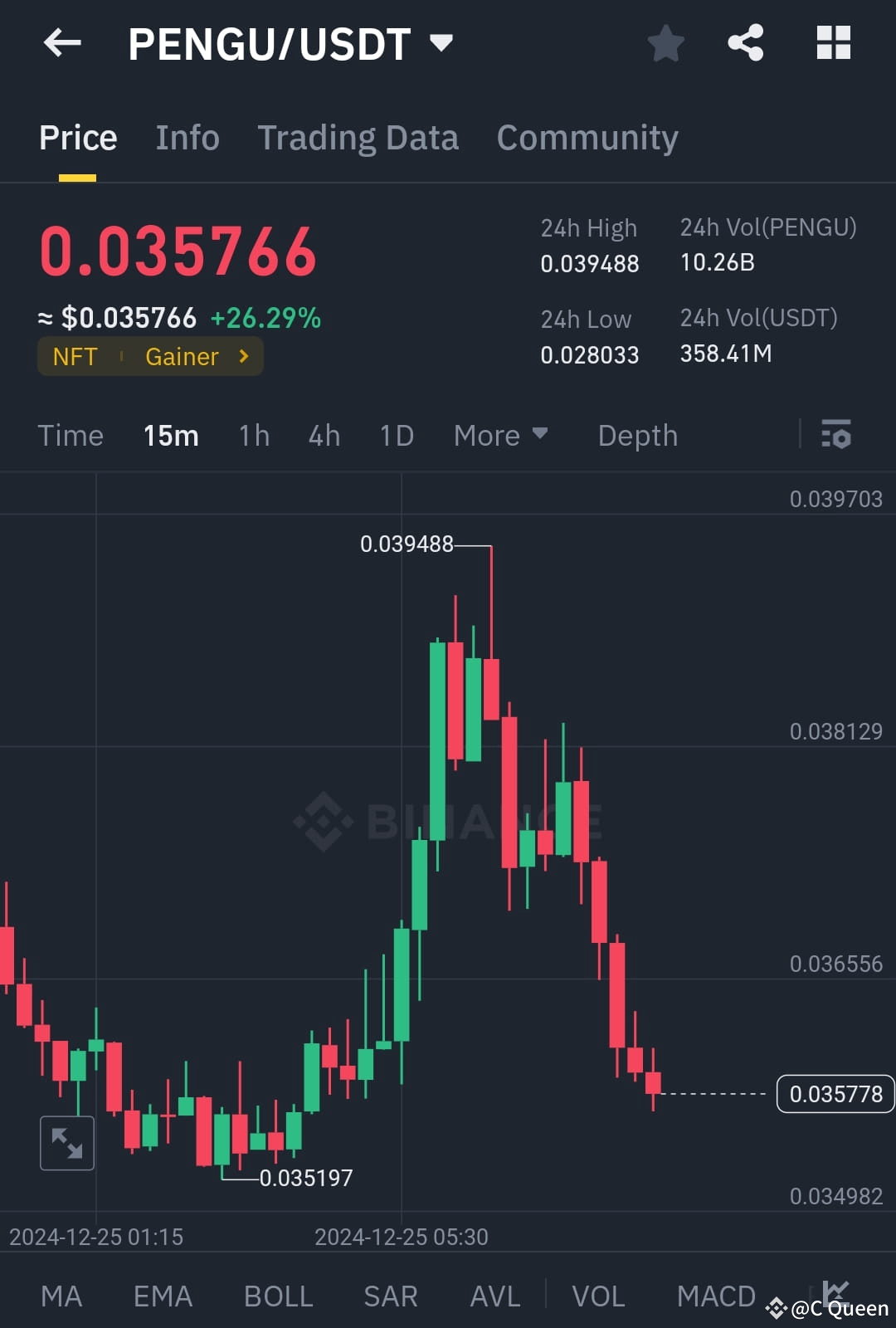Toggle the BOLL indicator overlay
896x1328 pixels.
(278, 1295)
